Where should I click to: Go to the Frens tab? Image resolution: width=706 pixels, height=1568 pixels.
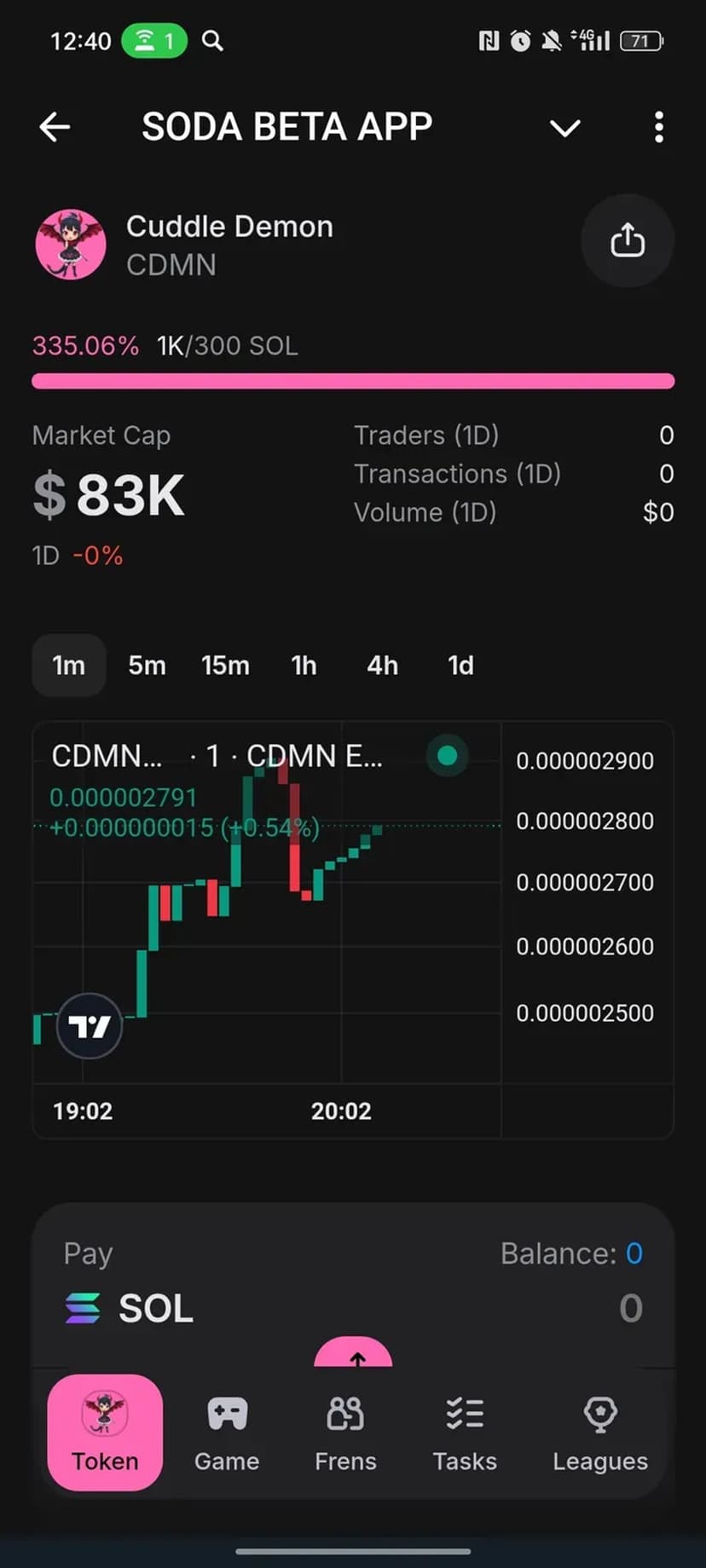pyautogui.click(x=345, y=1433)
